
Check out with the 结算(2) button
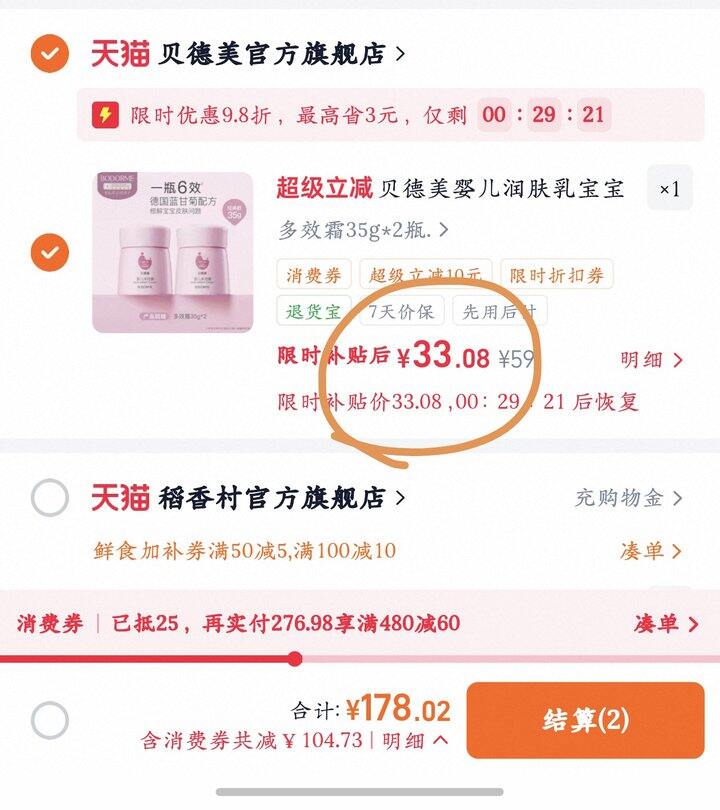[585, 720]
